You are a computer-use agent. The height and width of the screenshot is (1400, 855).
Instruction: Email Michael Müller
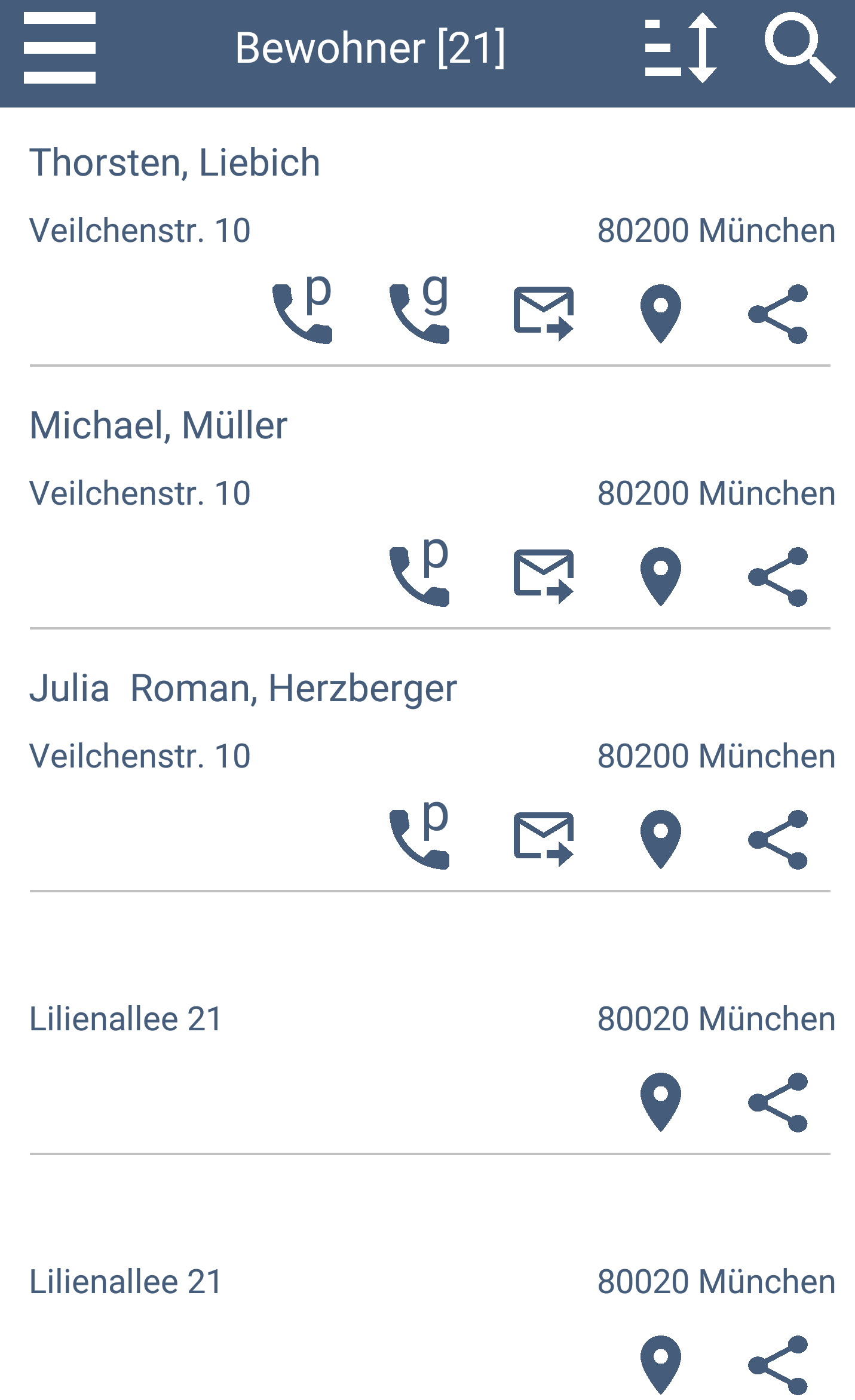pos(544,577)
